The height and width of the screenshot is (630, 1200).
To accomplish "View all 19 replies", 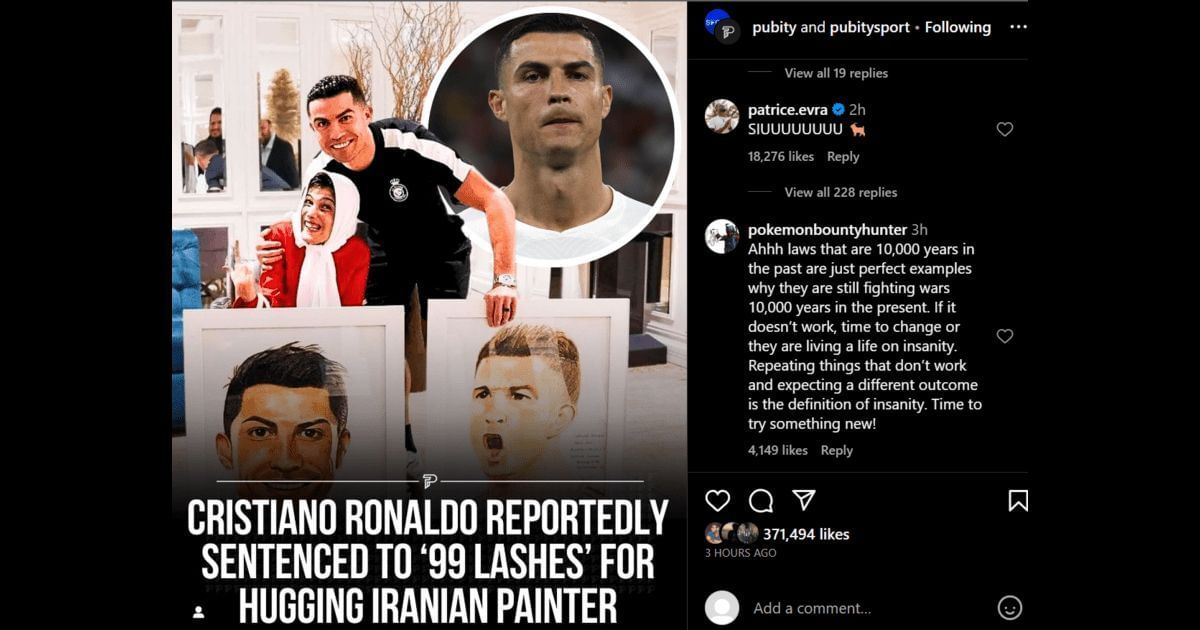I will (835, 73).
